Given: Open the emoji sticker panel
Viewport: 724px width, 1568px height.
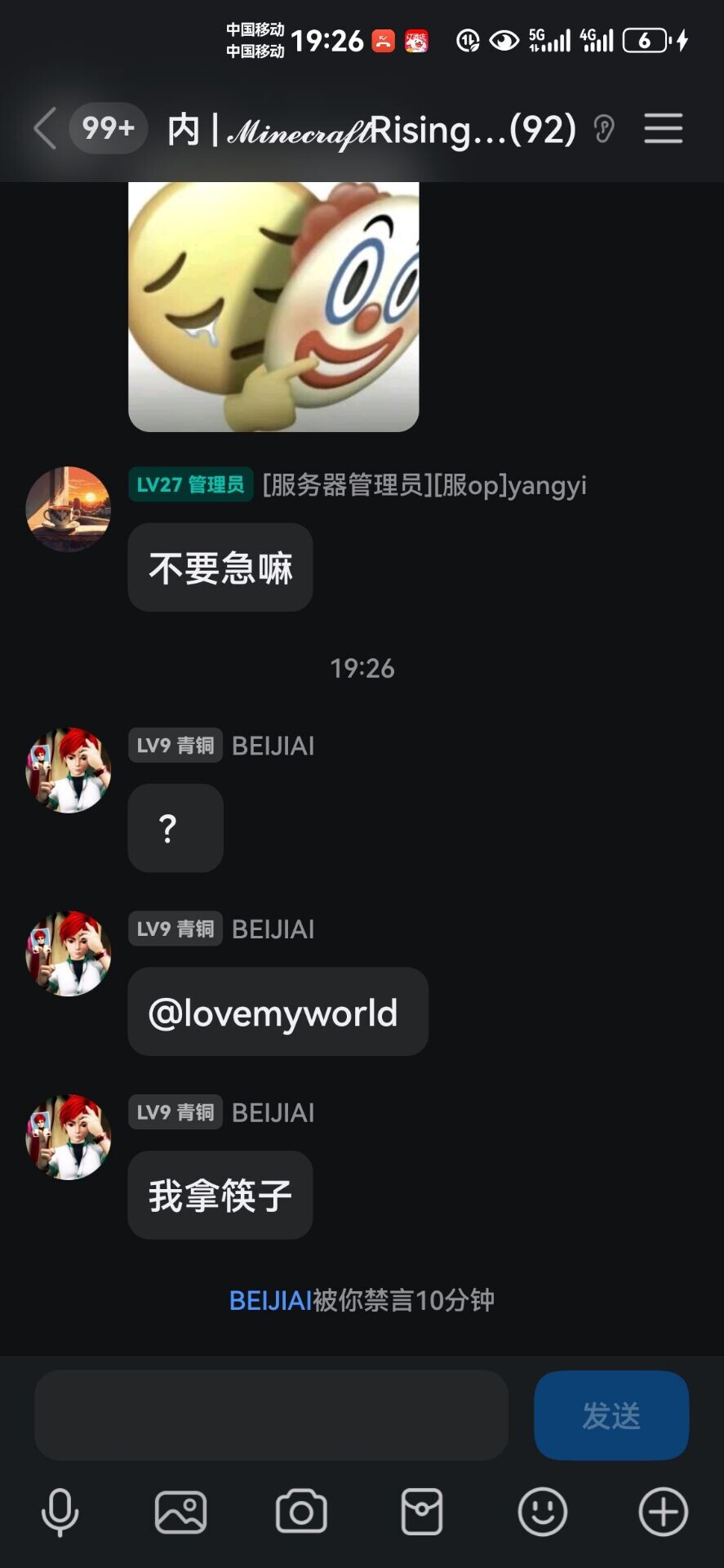Looking at the screenshot, I should tap(542, 1512).
